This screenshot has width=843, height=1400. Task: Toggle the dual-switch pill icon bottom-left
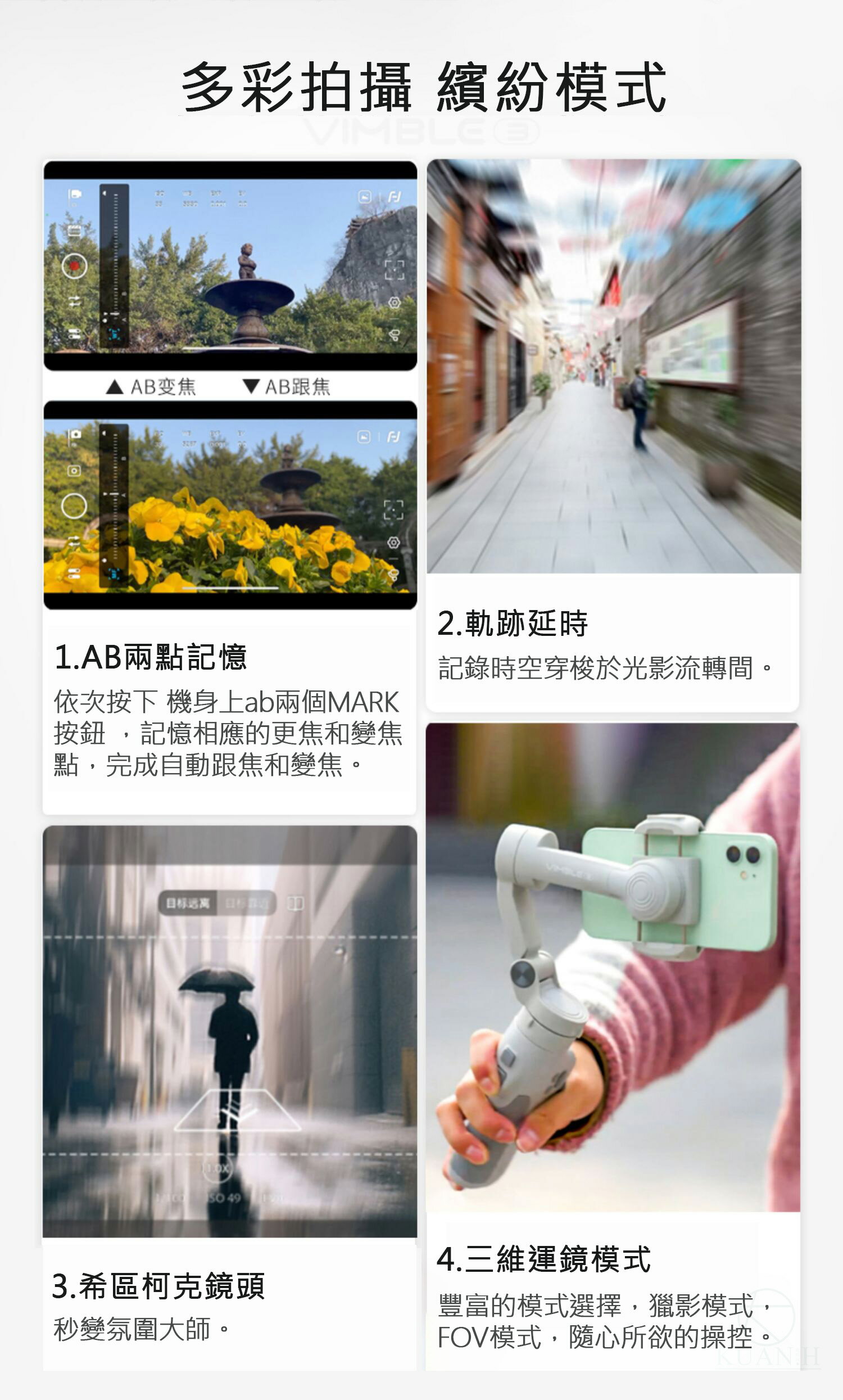pyautogui.click(x=74, y=573)
